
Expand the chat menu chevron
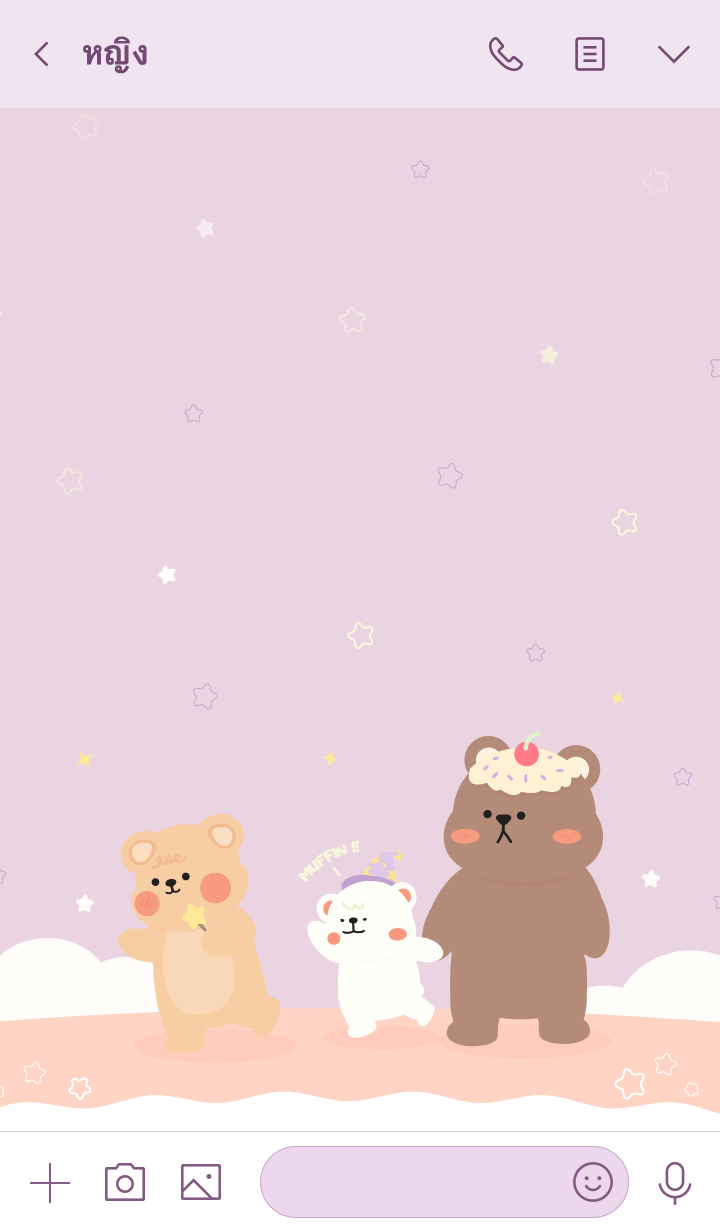673,54
